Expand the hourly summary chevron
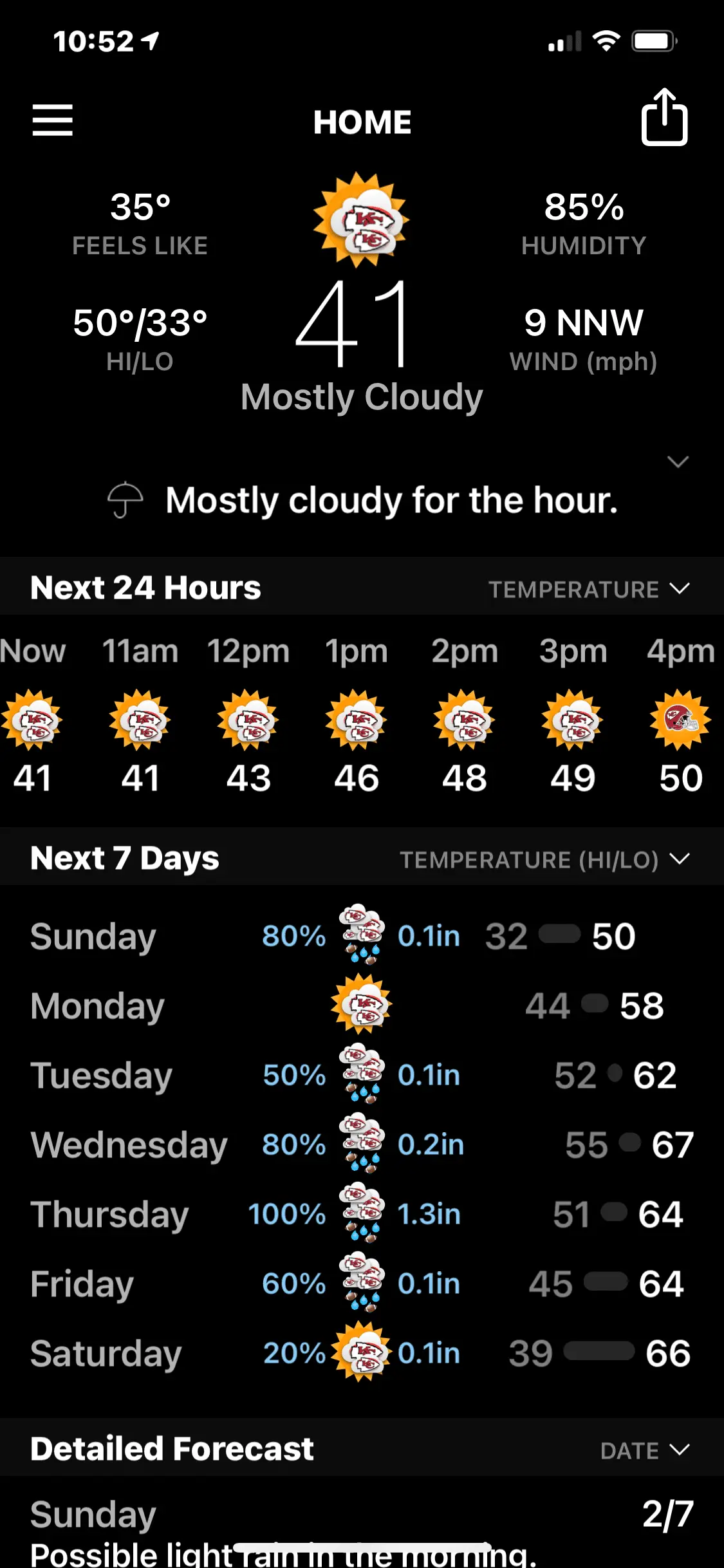This screenshot has width=724, height=1568. click(678, 462)
